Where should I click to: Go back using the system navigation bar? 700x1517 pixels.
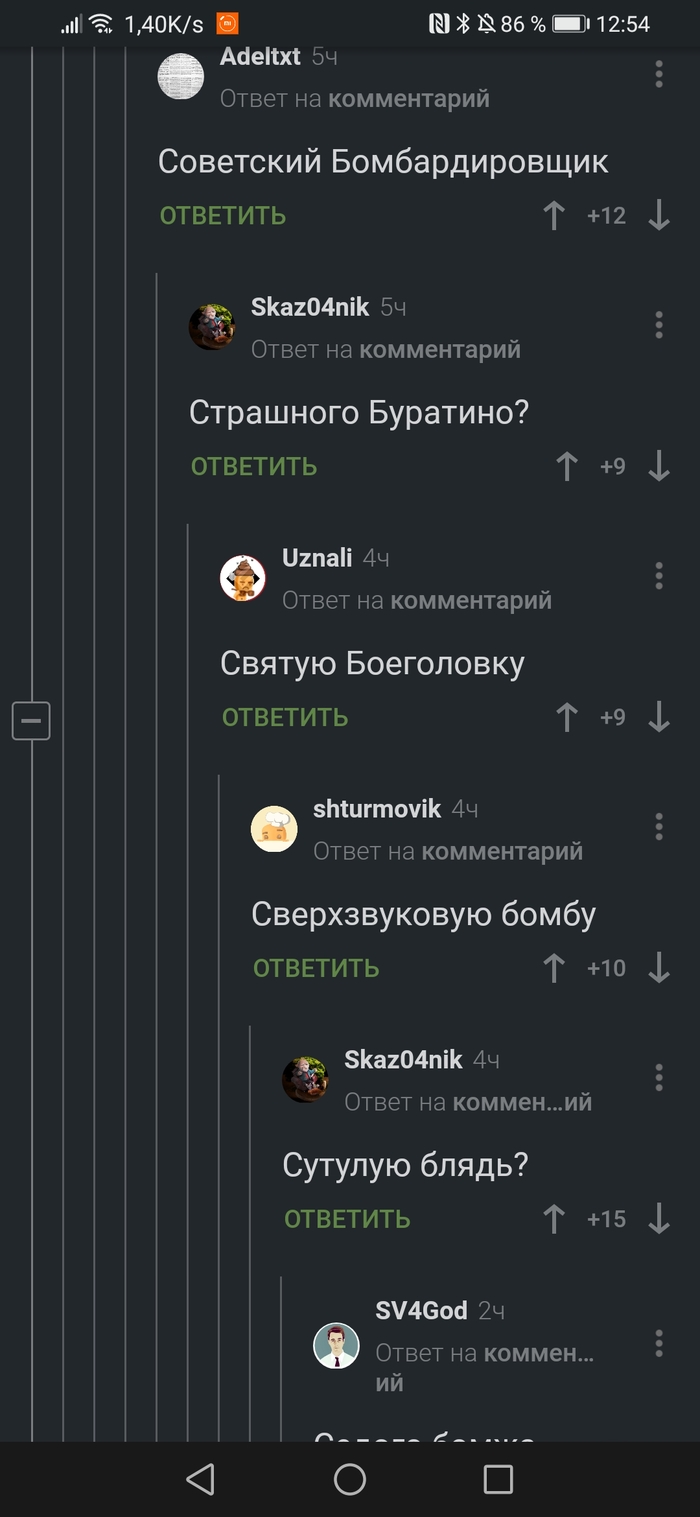201,1479
